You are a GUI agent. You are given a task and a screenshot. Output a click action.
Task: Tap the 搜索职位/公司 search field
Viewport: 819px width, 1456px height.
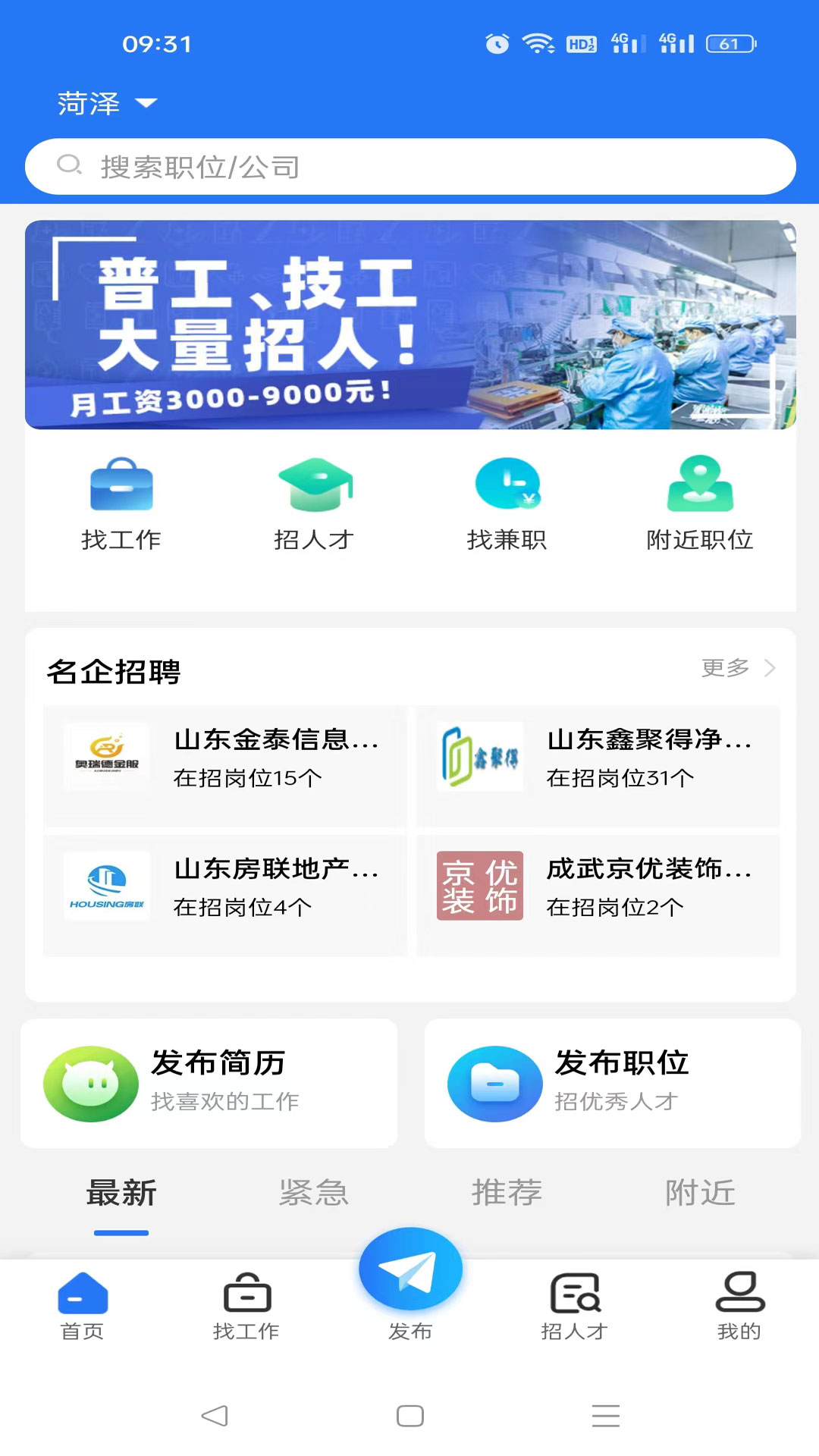point(409,166)
